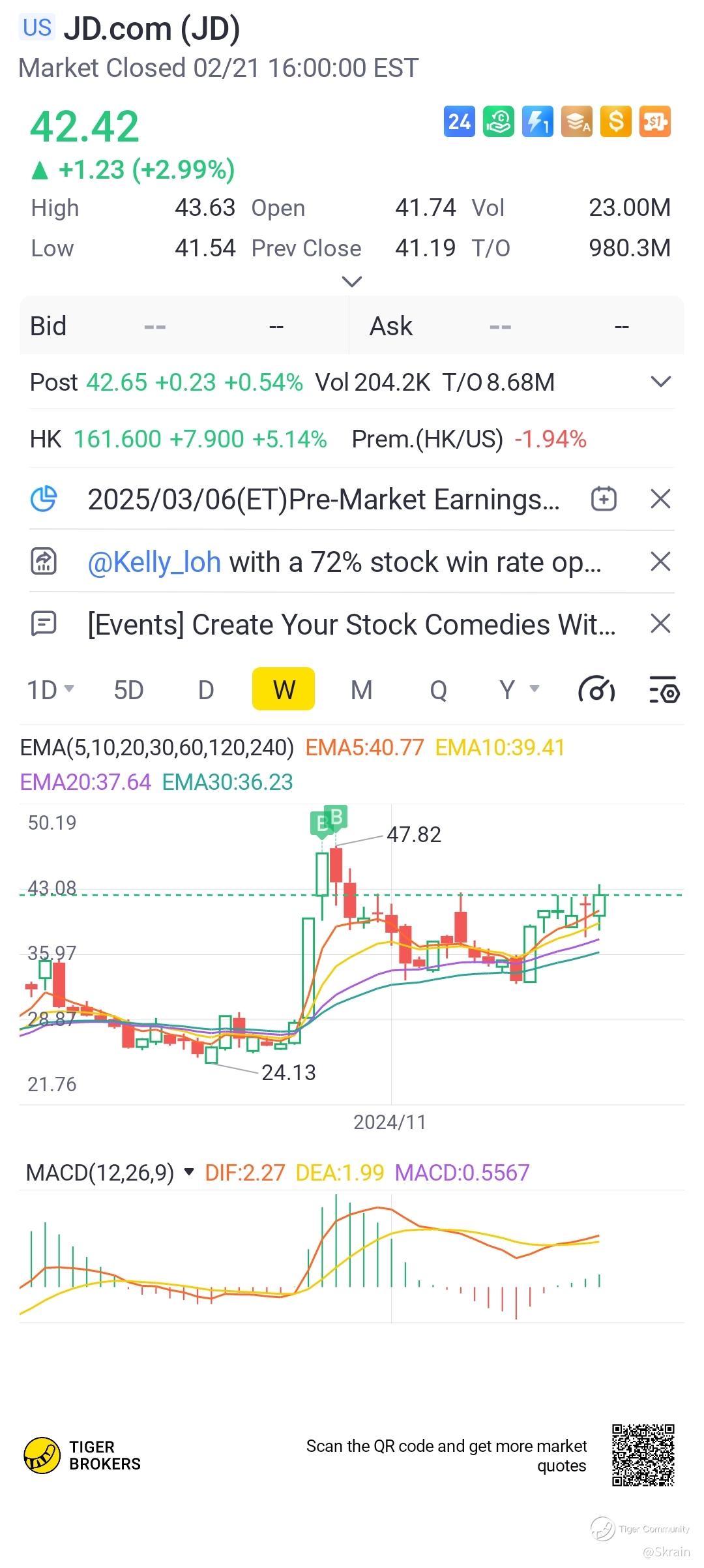Switch the chart to the 1D period
The image size is (704, 1568).
(x=50, y=689)
